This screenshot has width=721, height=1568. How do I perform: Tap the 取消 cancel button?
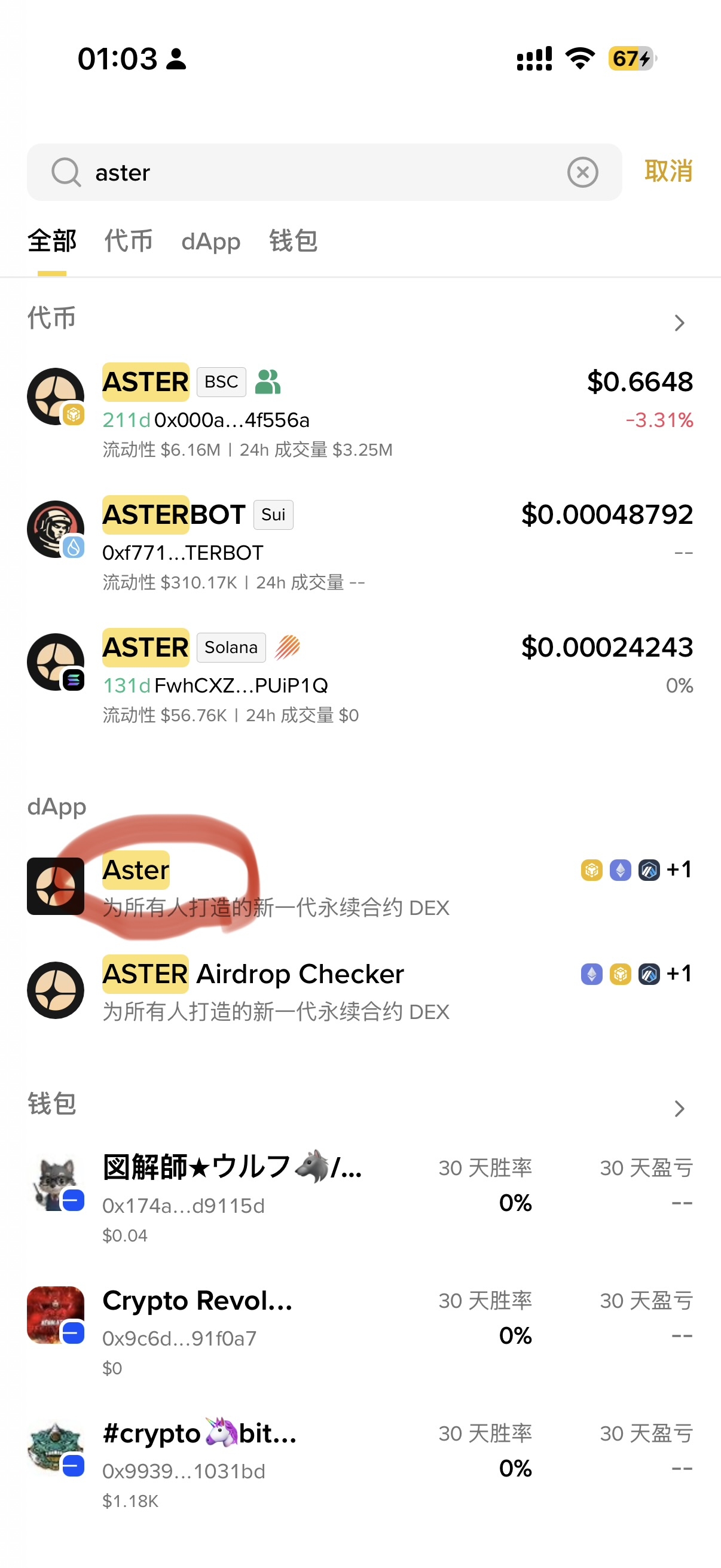[668, 172]
